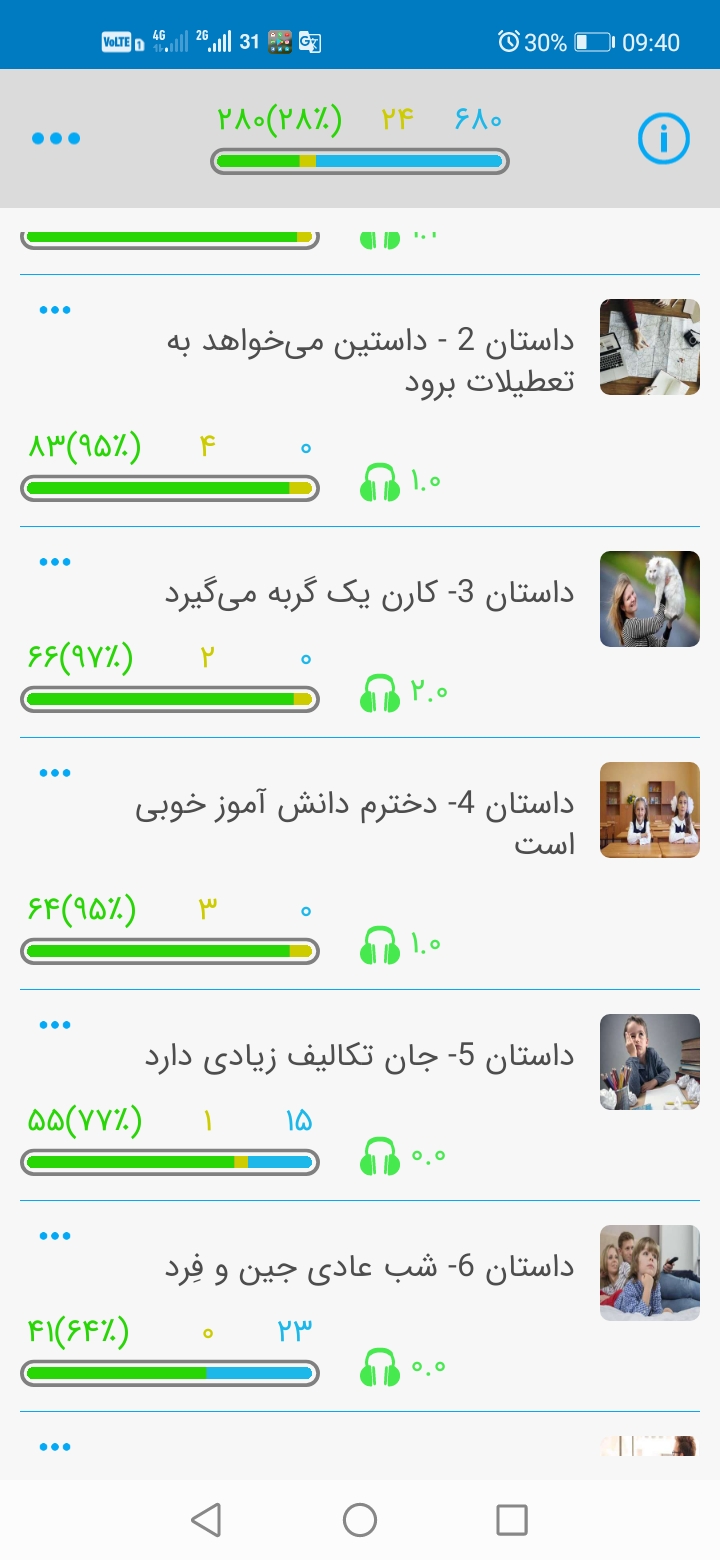Screen dimensions: 720x1560
Task: Open the three-dot menu in the header
Action: (x=56, y=139)
